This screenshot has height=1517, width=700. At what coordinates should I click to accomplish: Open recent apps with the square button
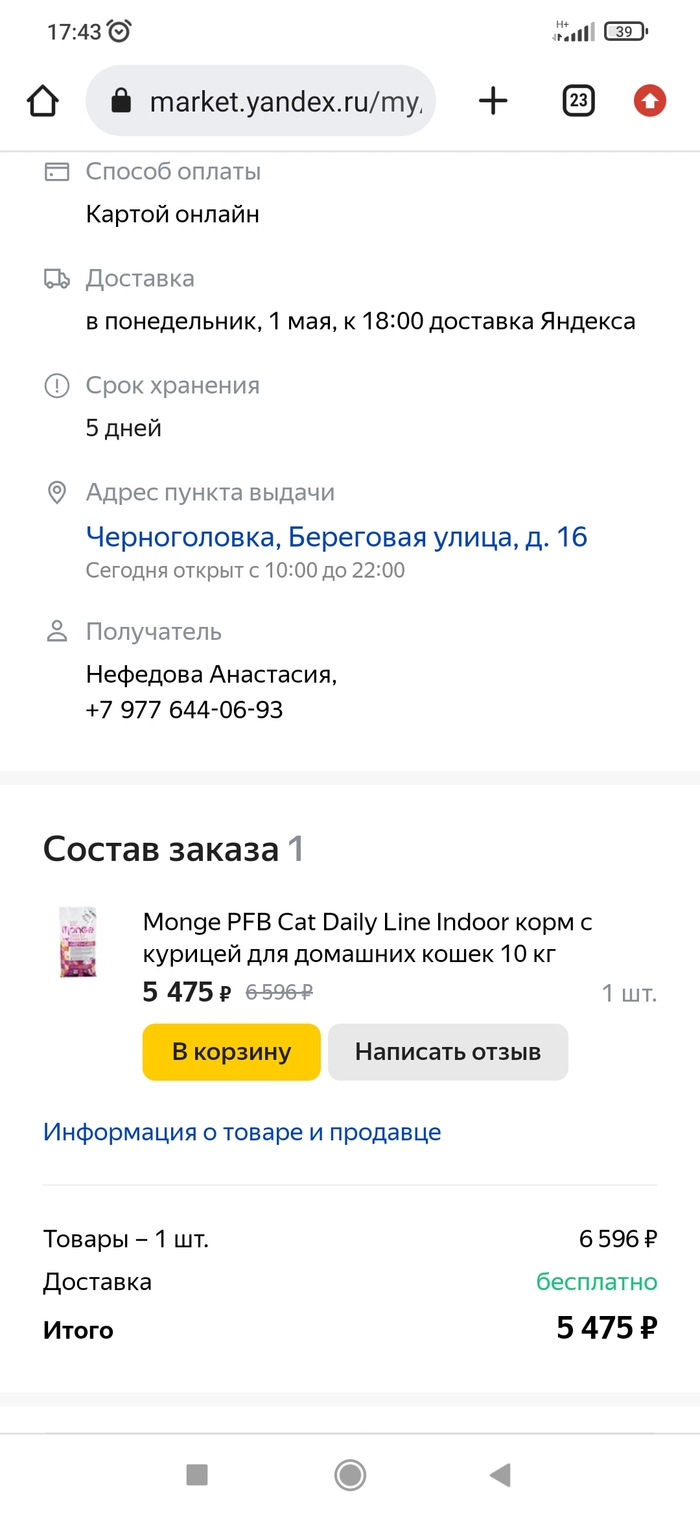click(197, 1474)
